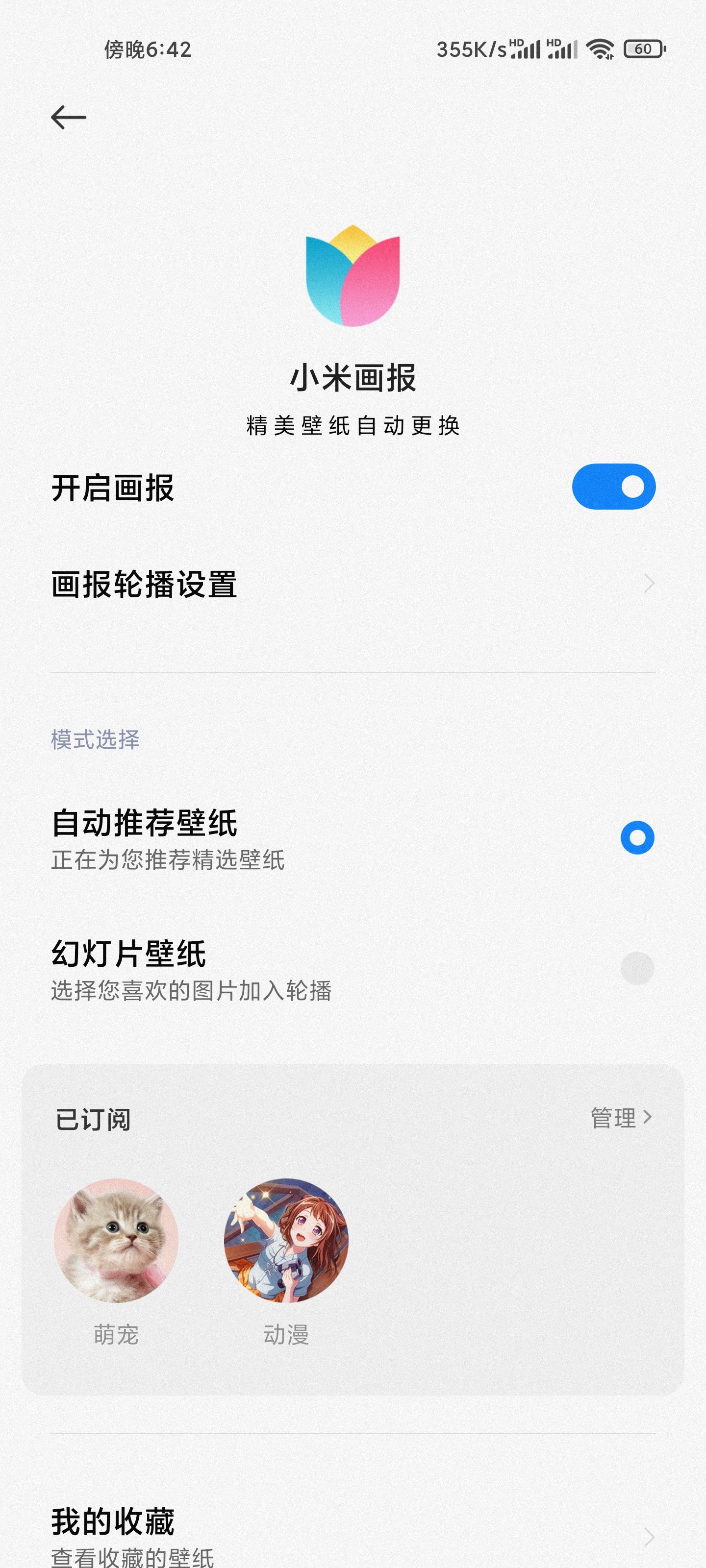Go back using the arrow icon
The image size is (706, 1568).
click(68, 117)
